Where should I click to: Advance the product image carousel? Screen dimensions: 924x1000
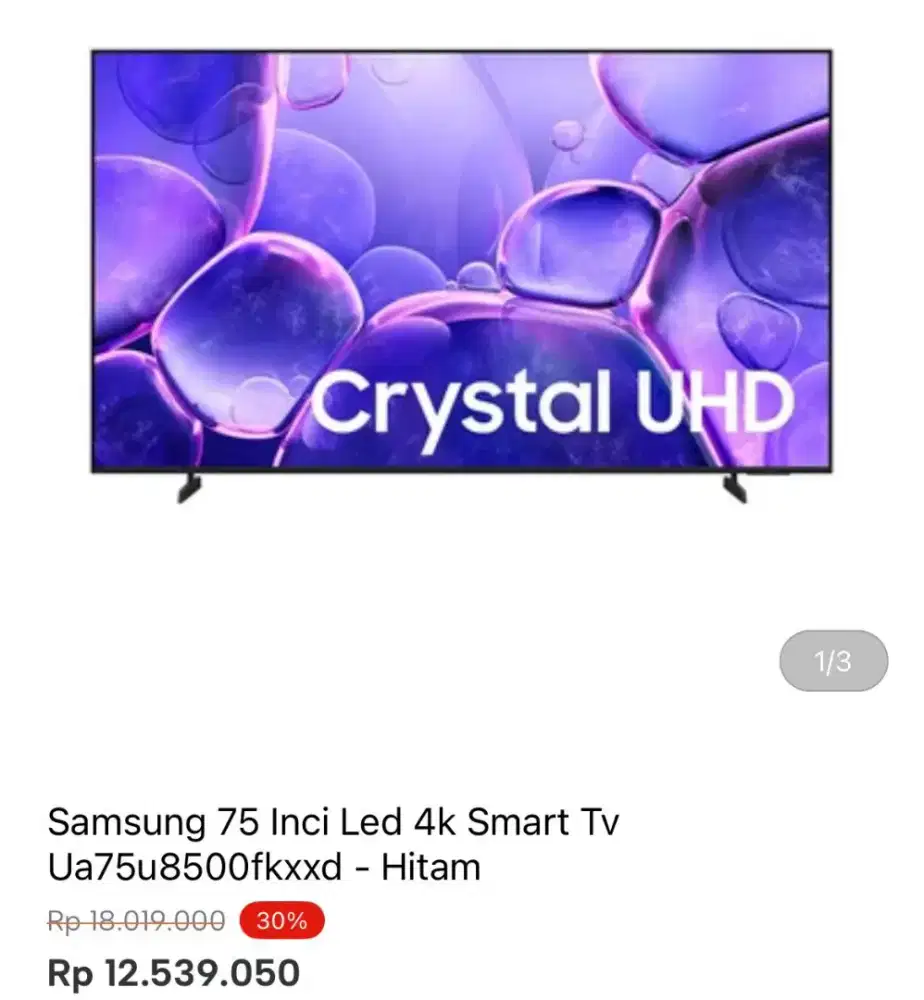click(x=832, y=661)
